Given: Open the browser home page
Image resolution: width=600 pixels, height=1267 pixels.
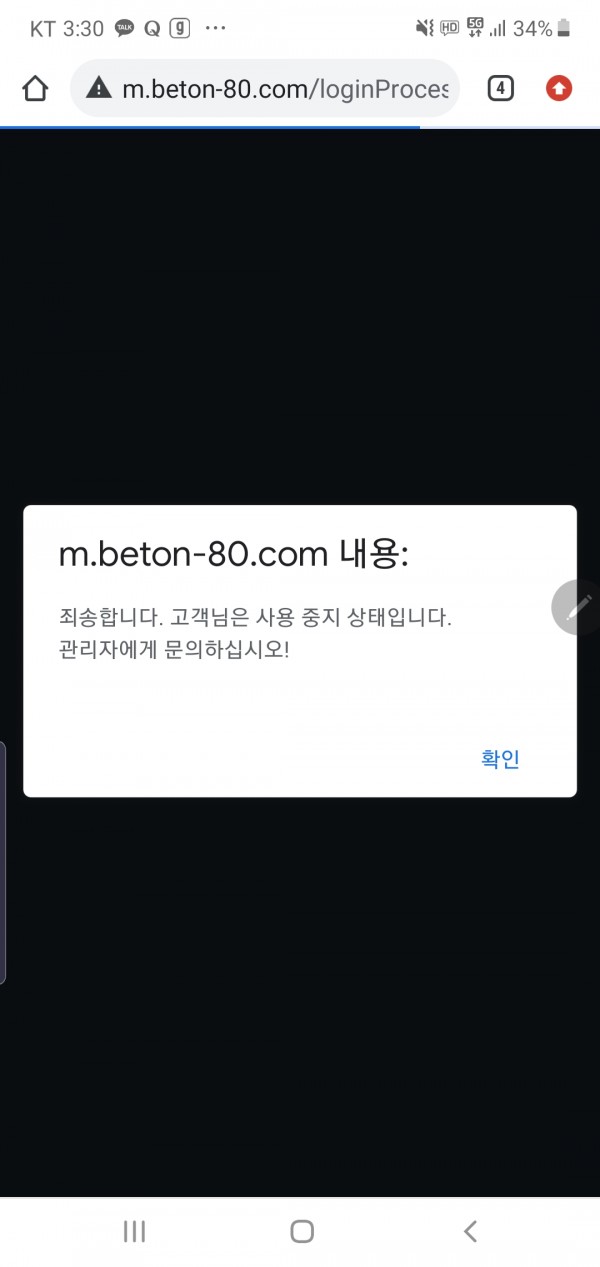Looking at the screenshot, I should point(35,89).
